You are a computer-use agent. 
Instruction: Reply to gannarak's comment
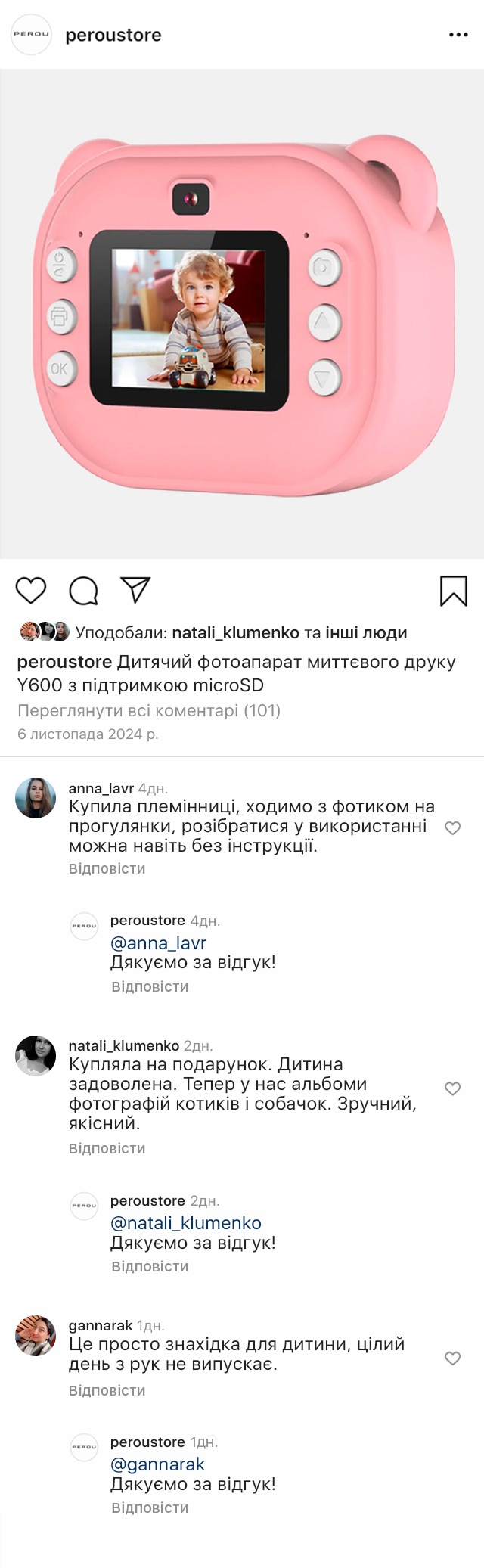tap(107, 1390)
